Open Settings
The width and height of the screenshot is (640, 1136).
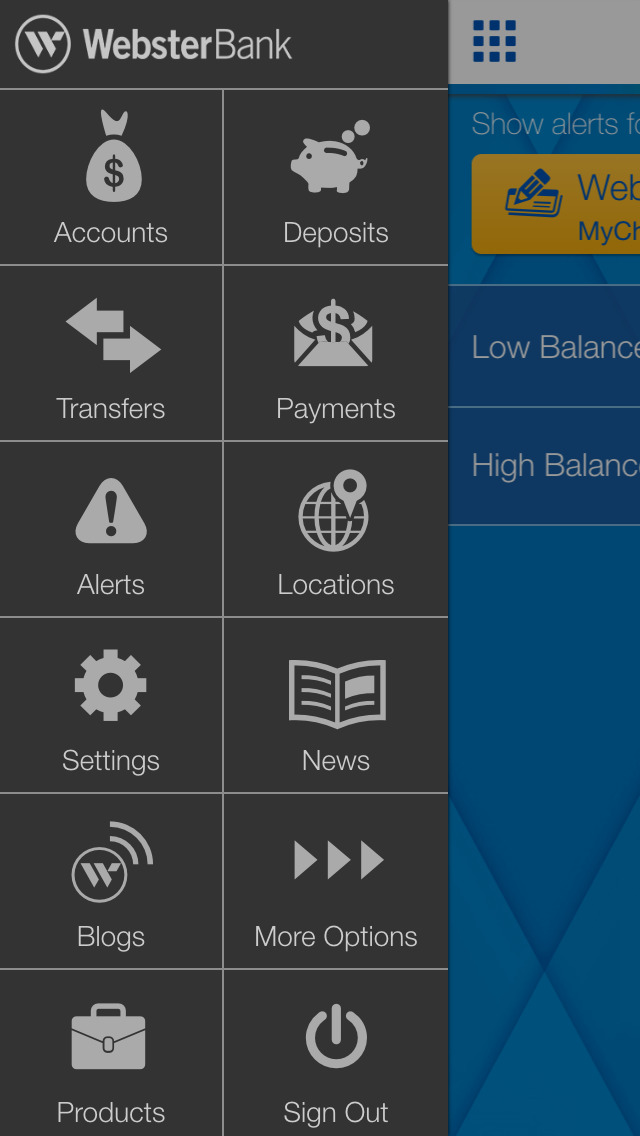click(111, 706)
